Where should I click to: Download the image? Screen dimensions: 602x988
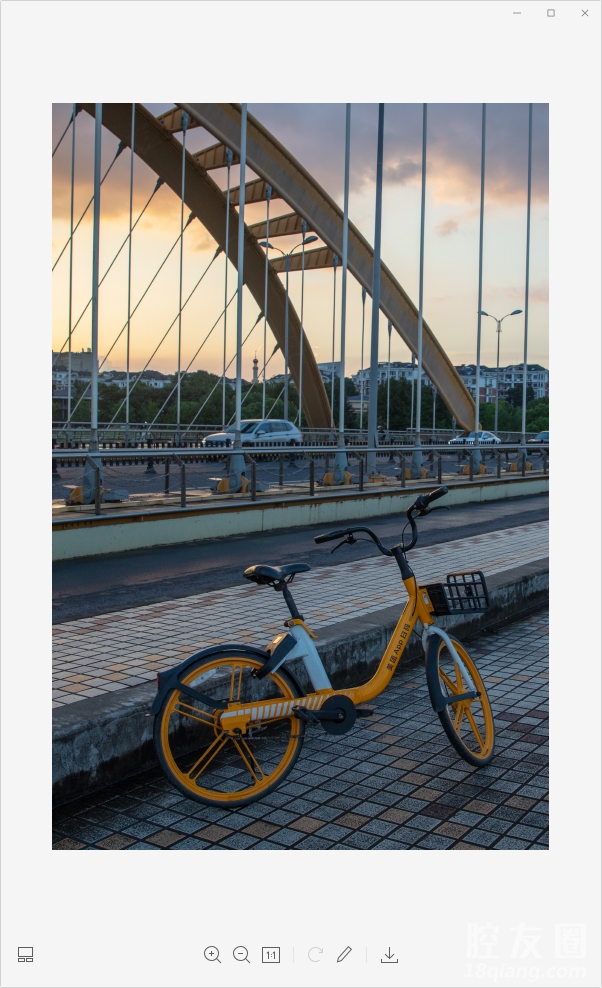tap(389, 955)
